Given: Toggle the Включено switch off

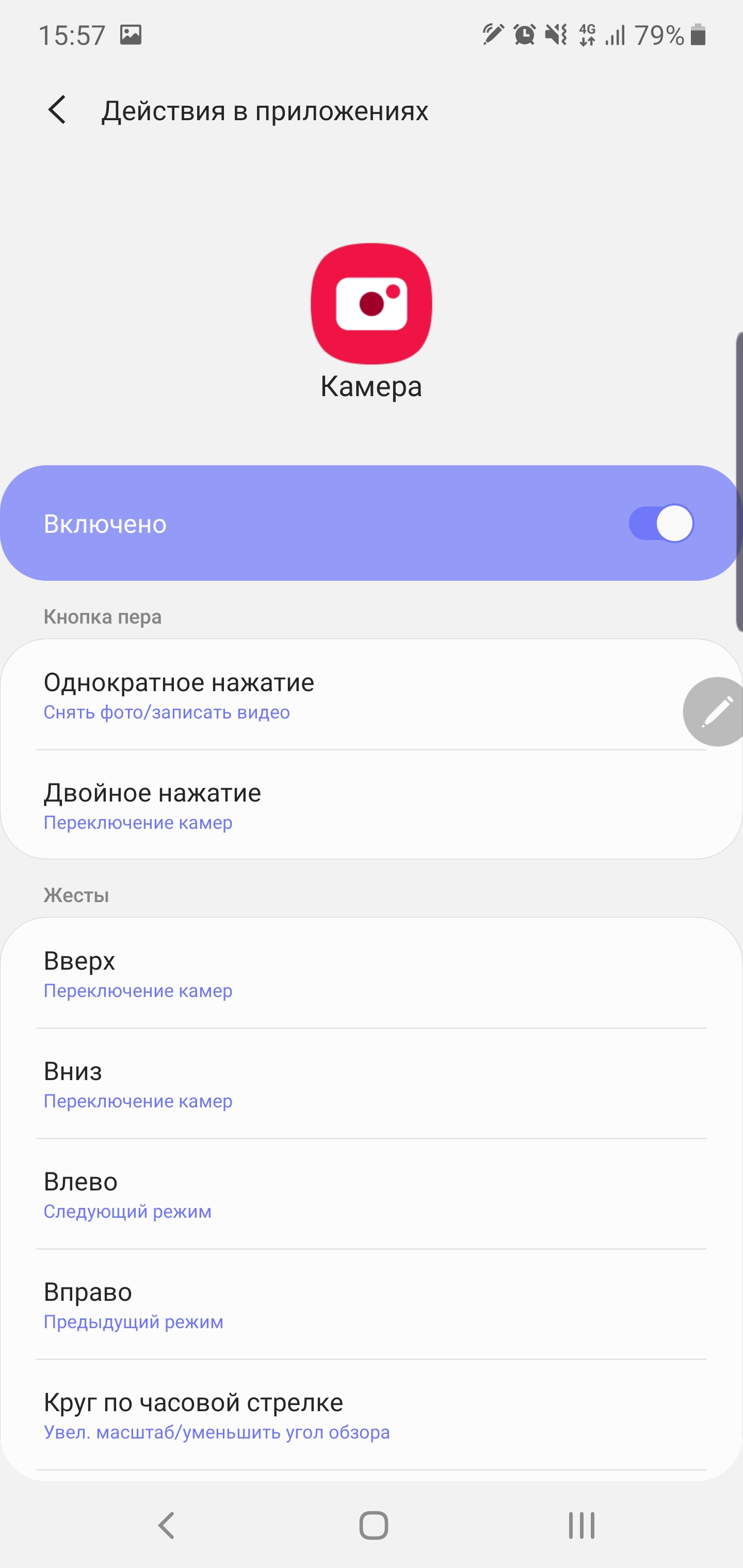Looking at the screenshot, I should pyautogui.click(x=661, y=524).
